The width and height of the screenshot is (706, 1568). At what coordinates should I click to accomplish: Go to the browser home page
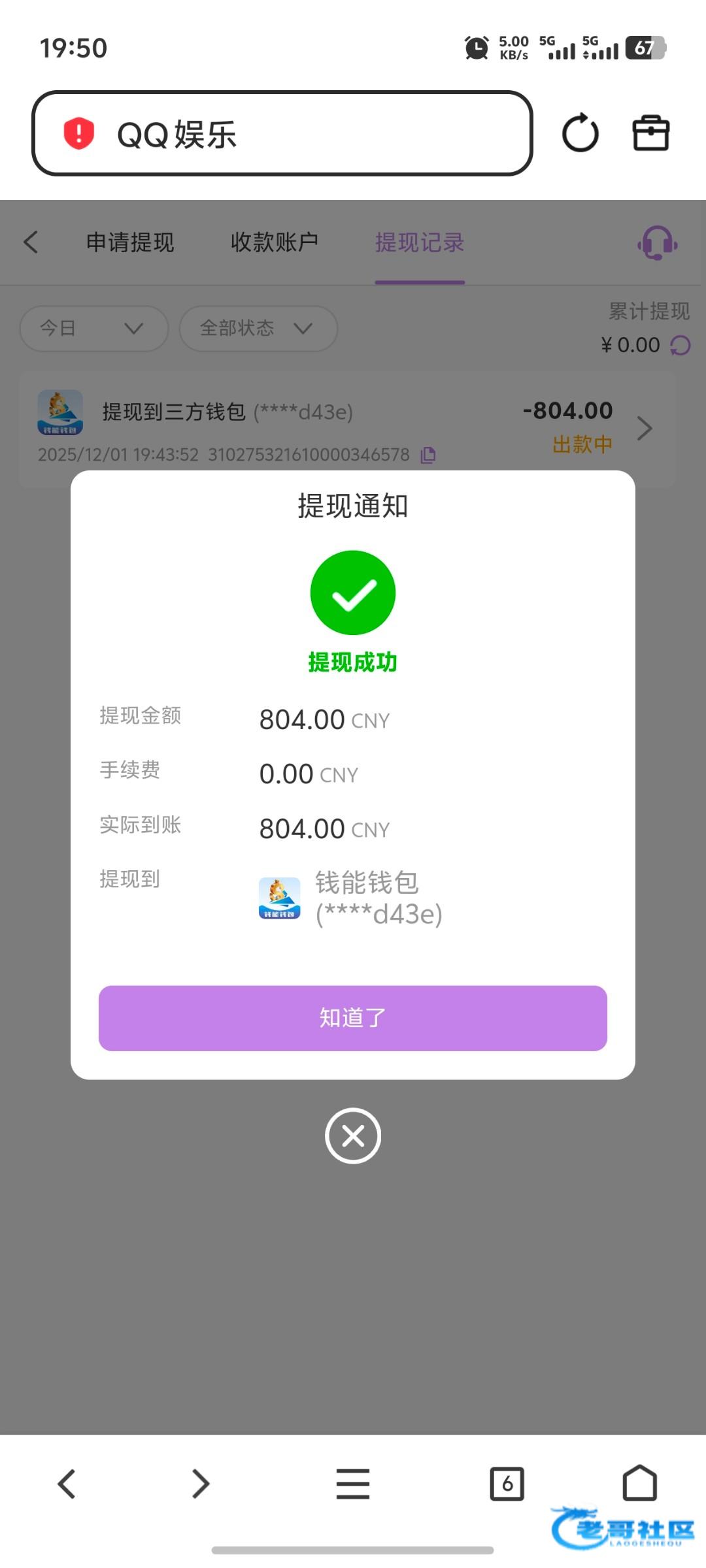(639, 1482)
